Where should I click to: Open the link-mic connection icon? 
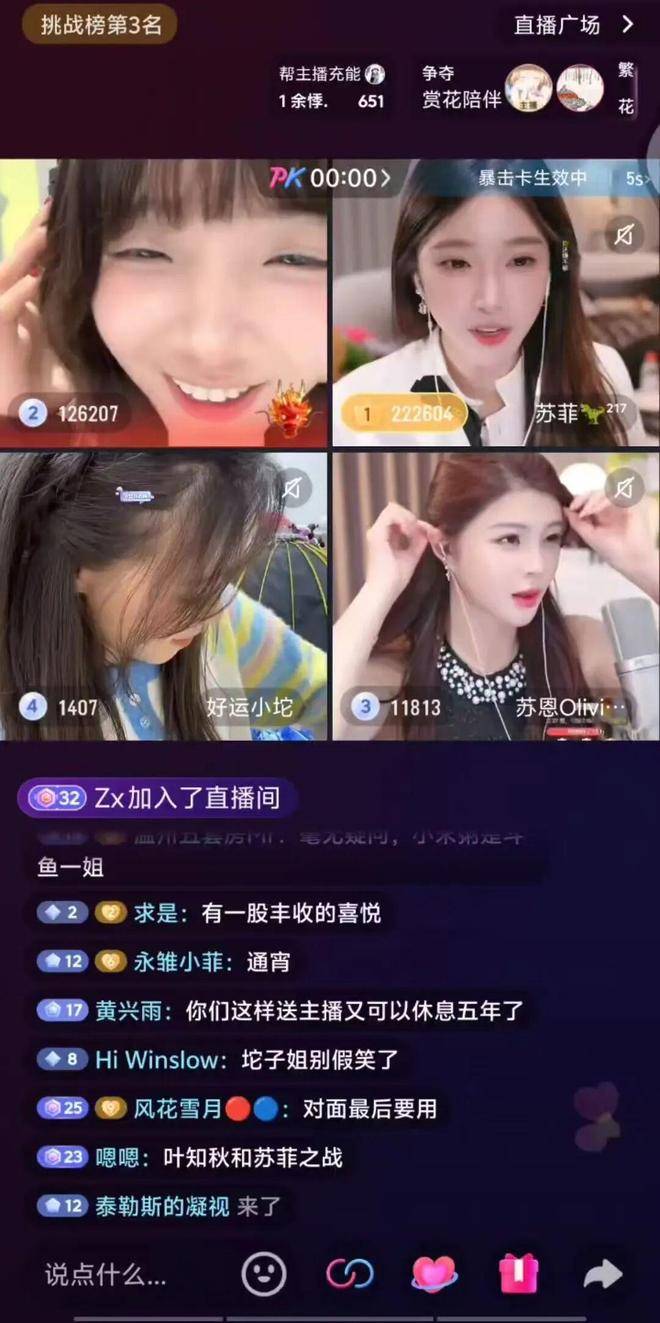click(x=350, y=1274)
